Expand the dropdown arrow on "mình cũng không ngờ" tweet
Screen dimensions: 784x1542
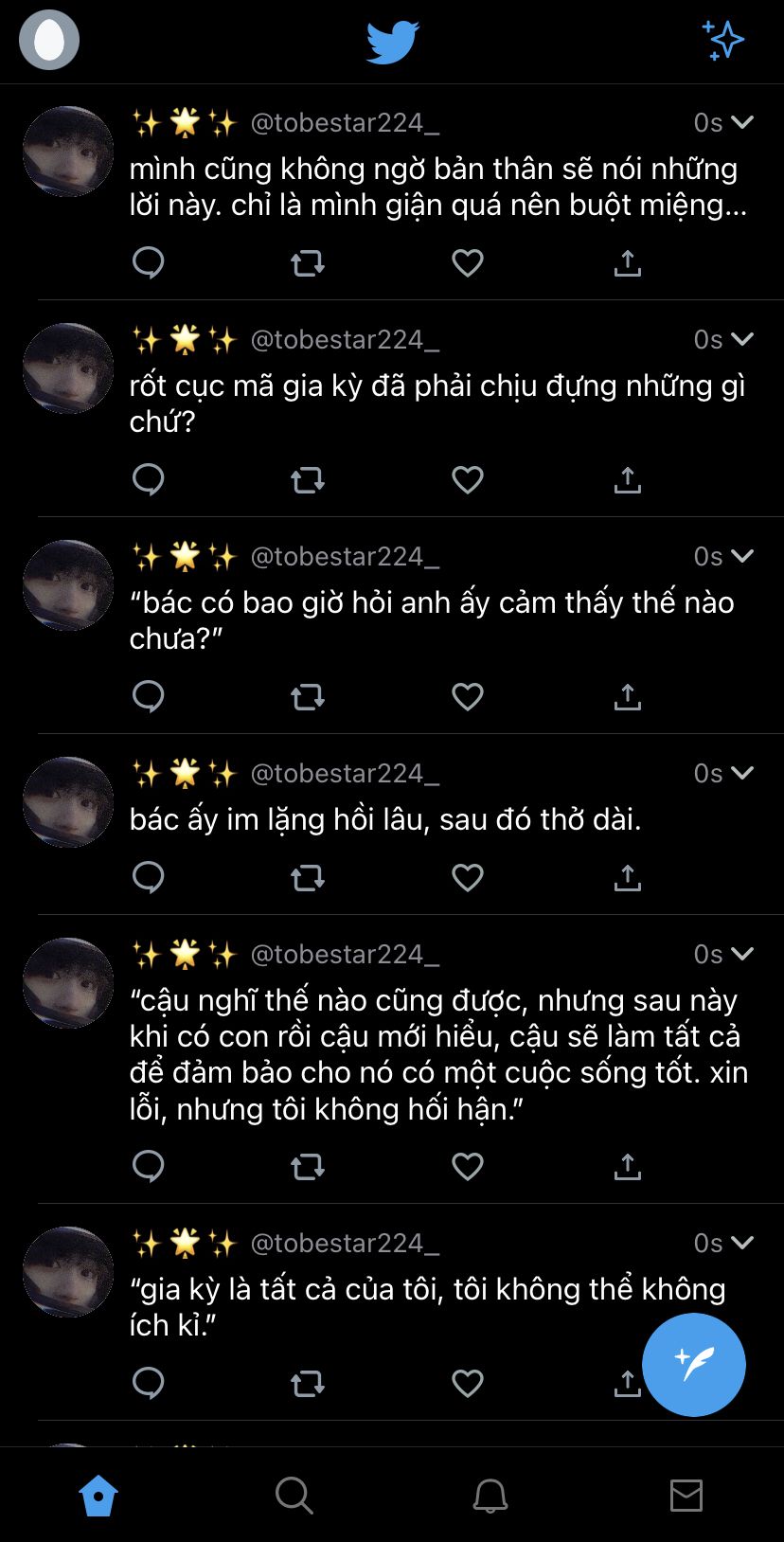coord(742,122)
